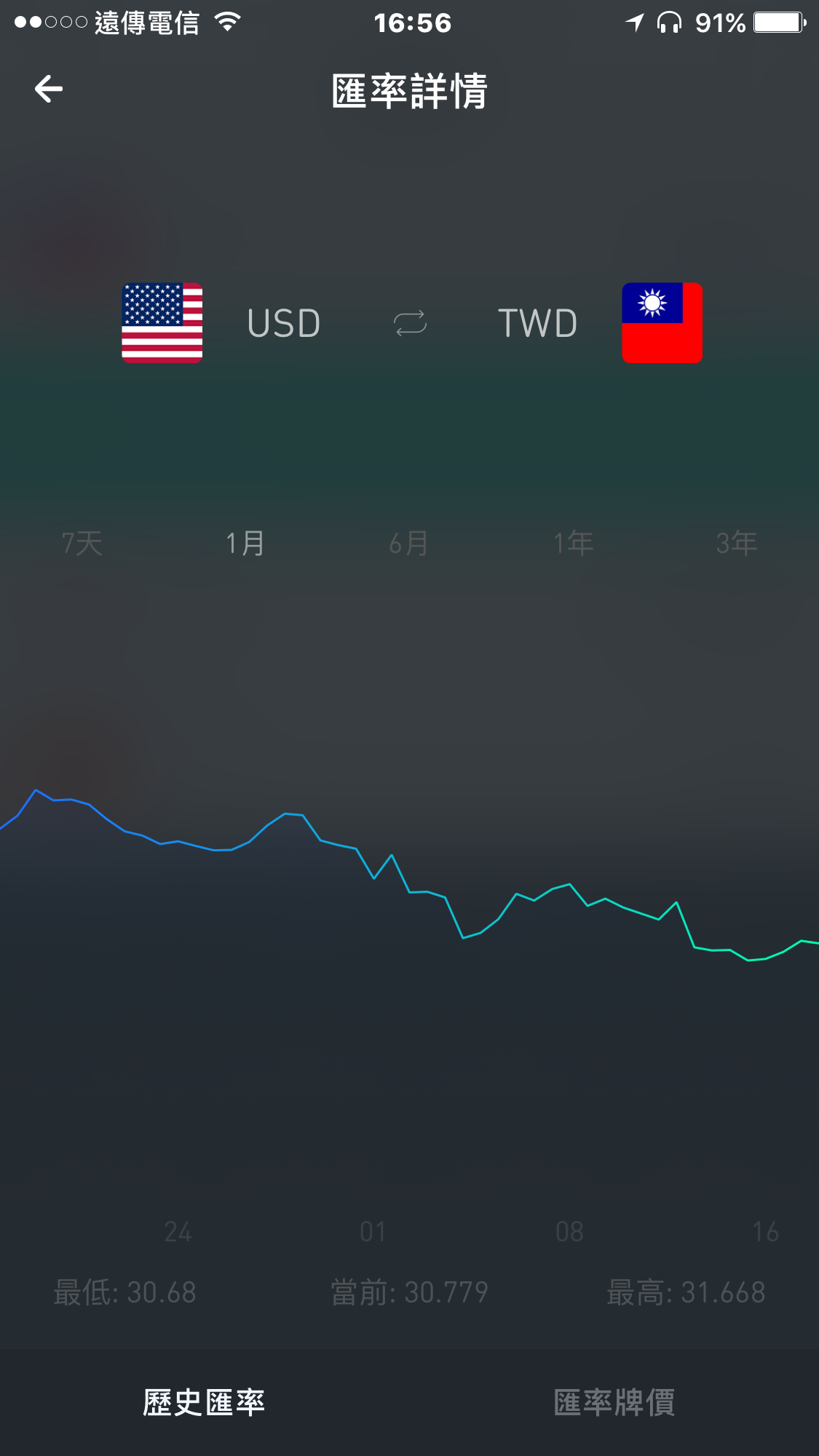Viewport: 819px width, 1456px height.
Task: Show the 1月 rate range
Action: tap(245, 544)
